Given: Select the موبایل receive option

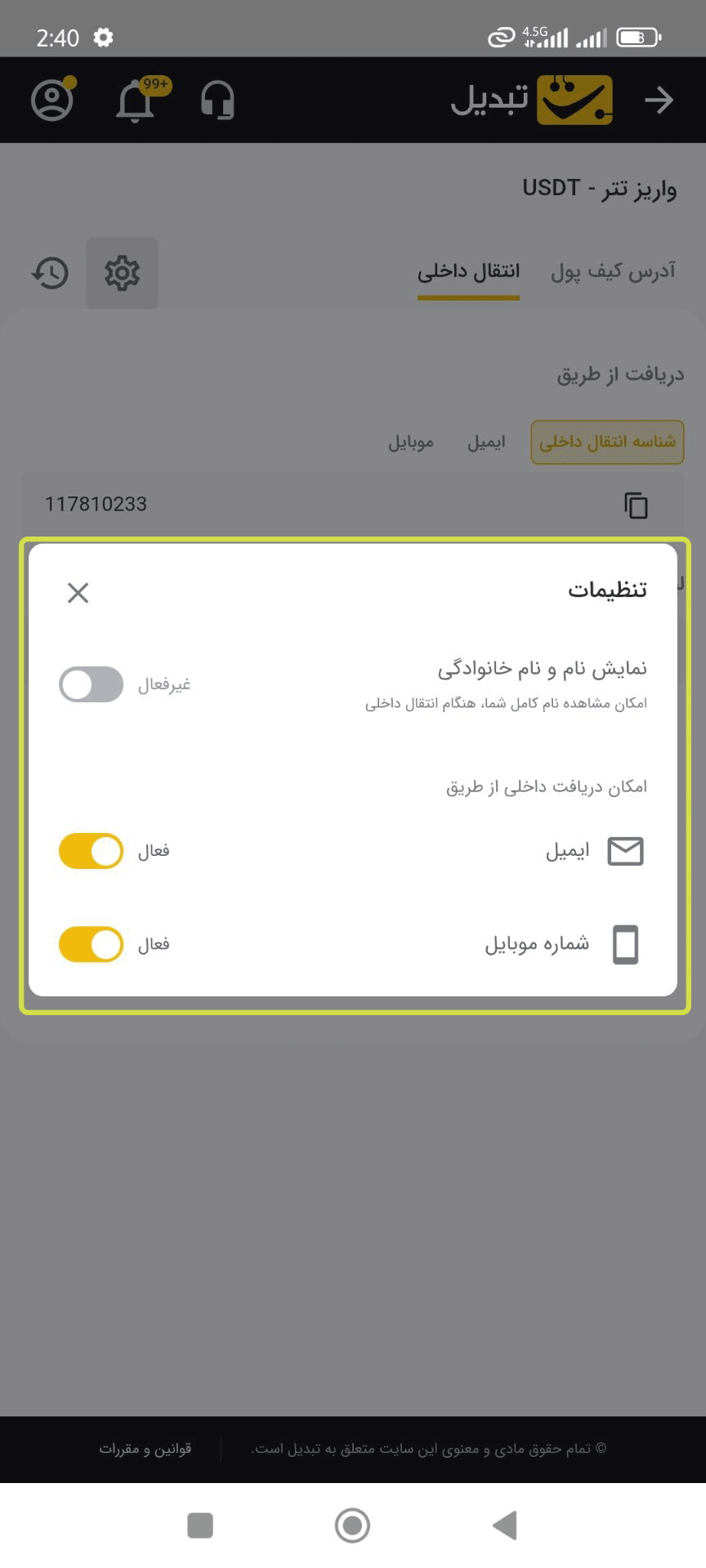Looking at the screenshot, I should (x=410, y=442).
